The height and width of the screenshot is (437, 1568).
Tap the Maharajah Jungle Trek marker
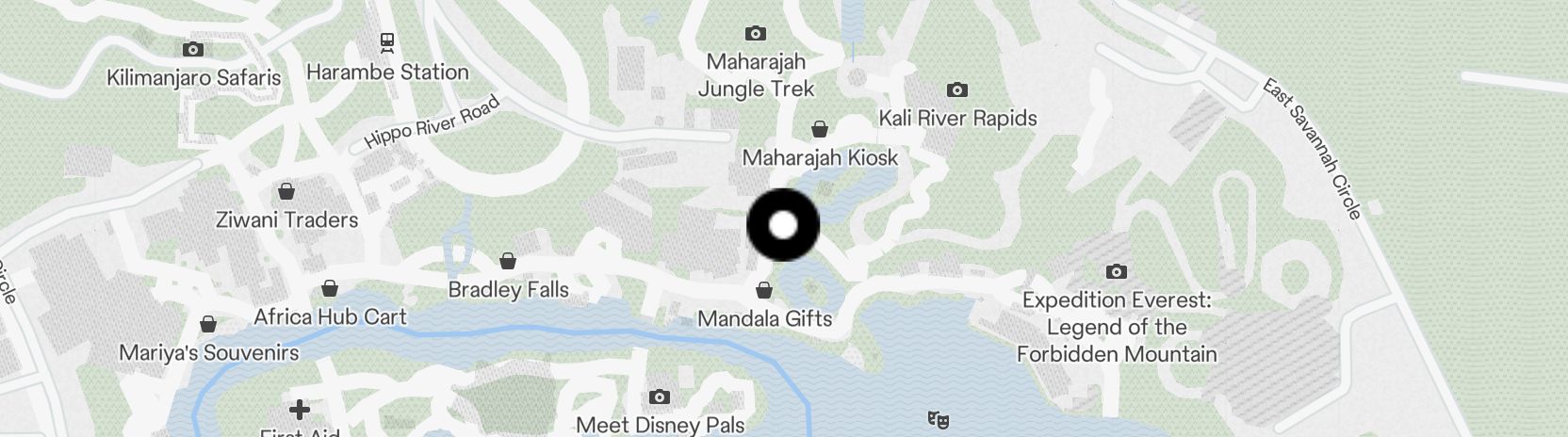pos(755,34)
